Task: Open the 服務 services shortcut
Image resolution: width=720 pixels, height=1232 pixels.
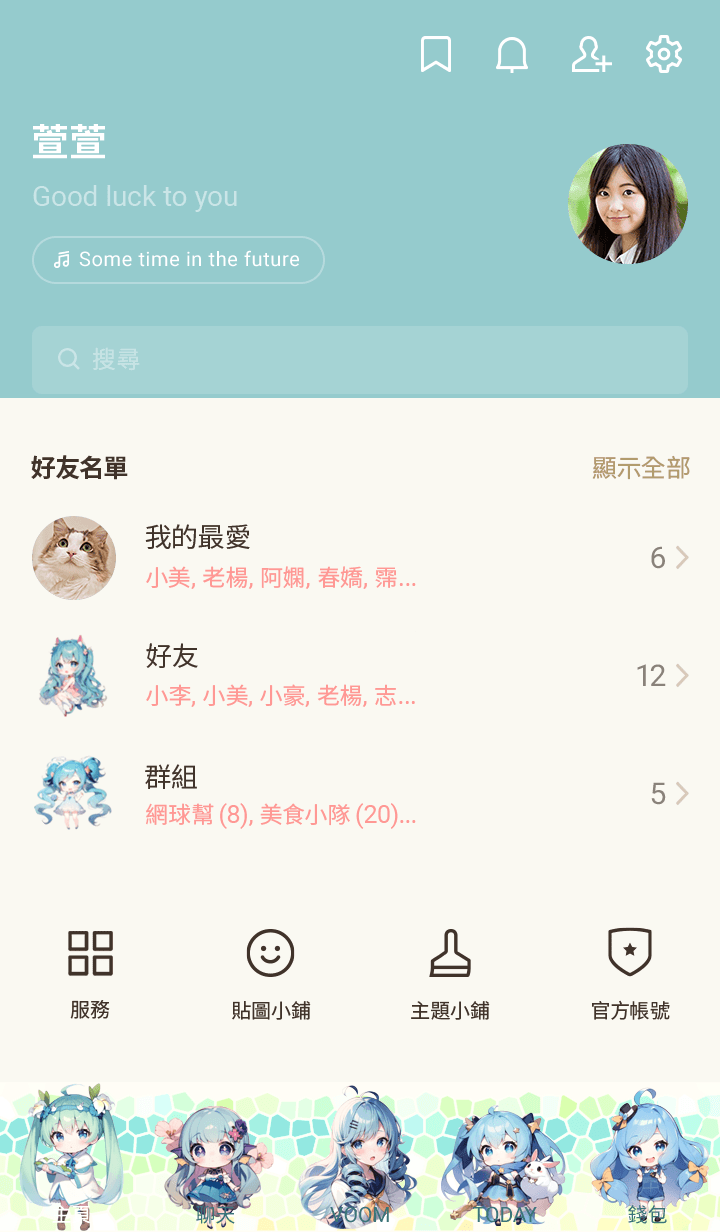Action: pos(90,973)
